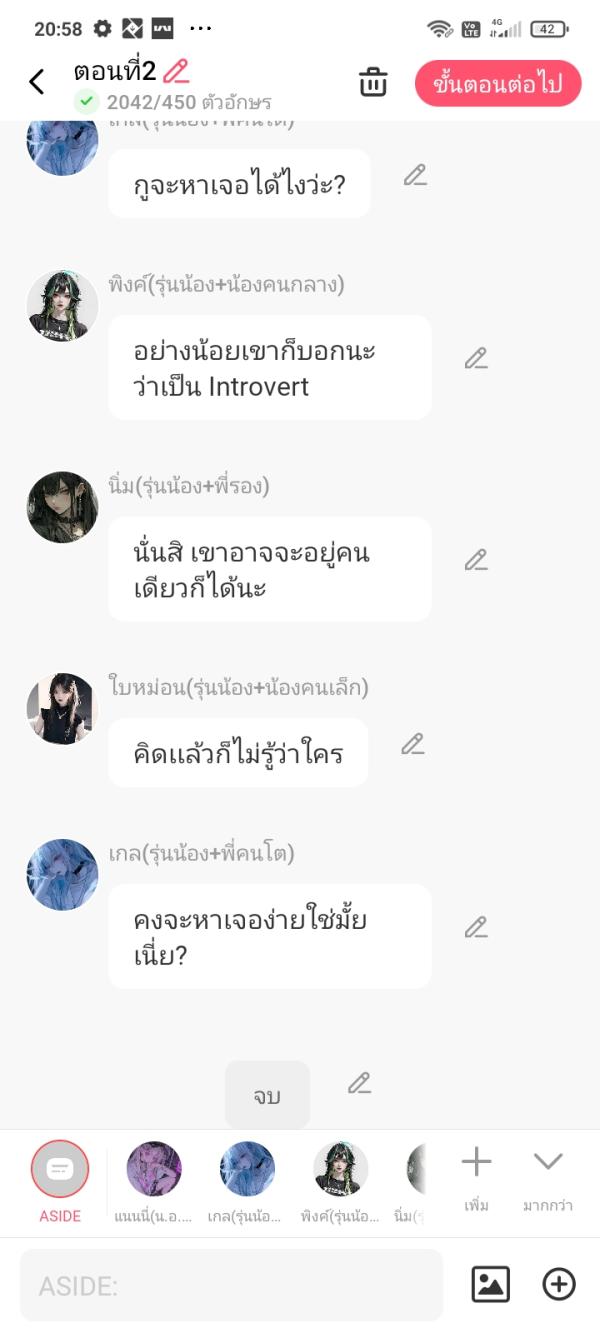The height and width of the screenshot is (1333, 600).
Task: Insert an image into the story
Action: click(x=490, y=1284)
